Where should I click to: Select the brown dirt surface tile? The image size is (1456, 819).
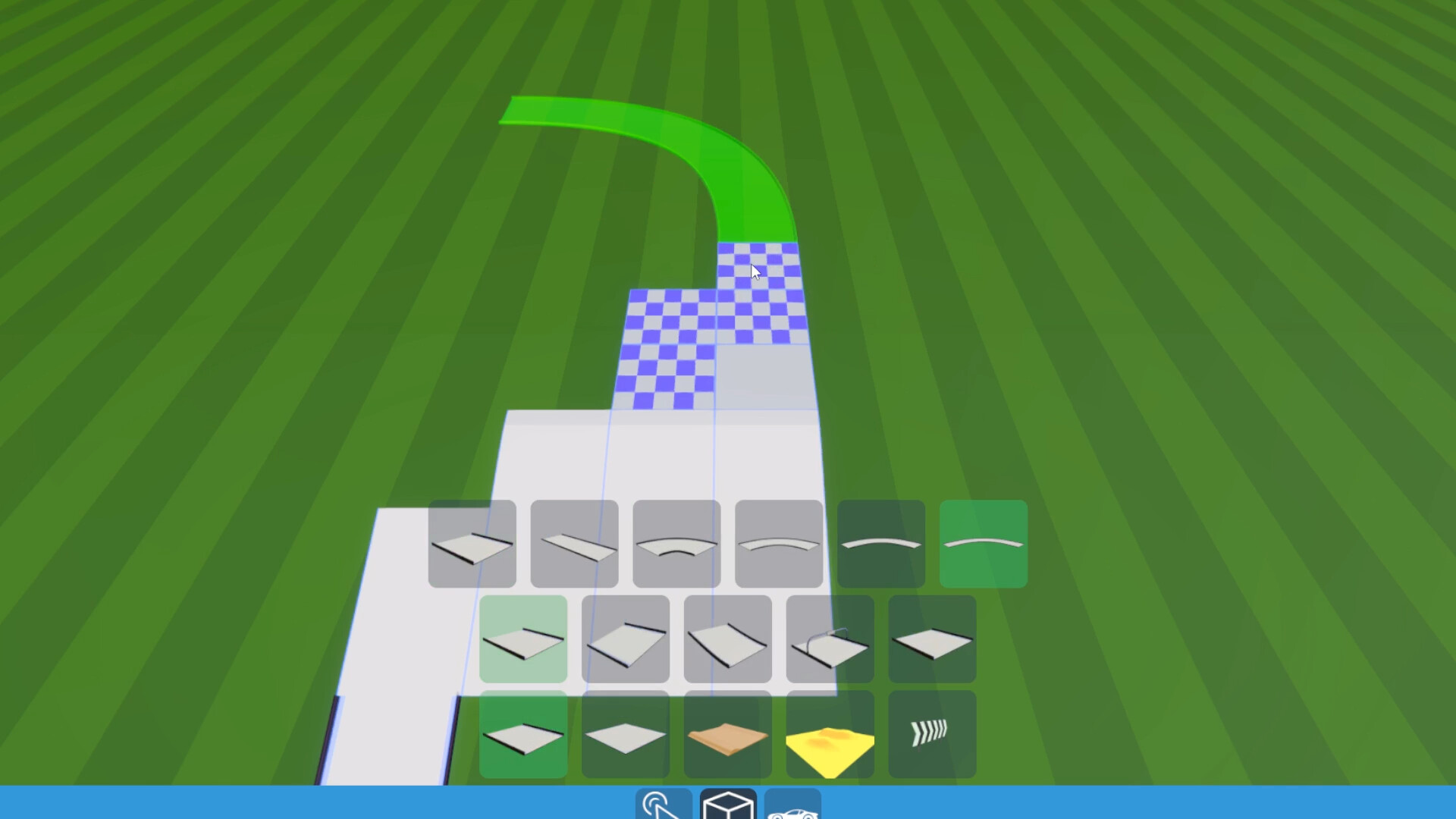727,733
